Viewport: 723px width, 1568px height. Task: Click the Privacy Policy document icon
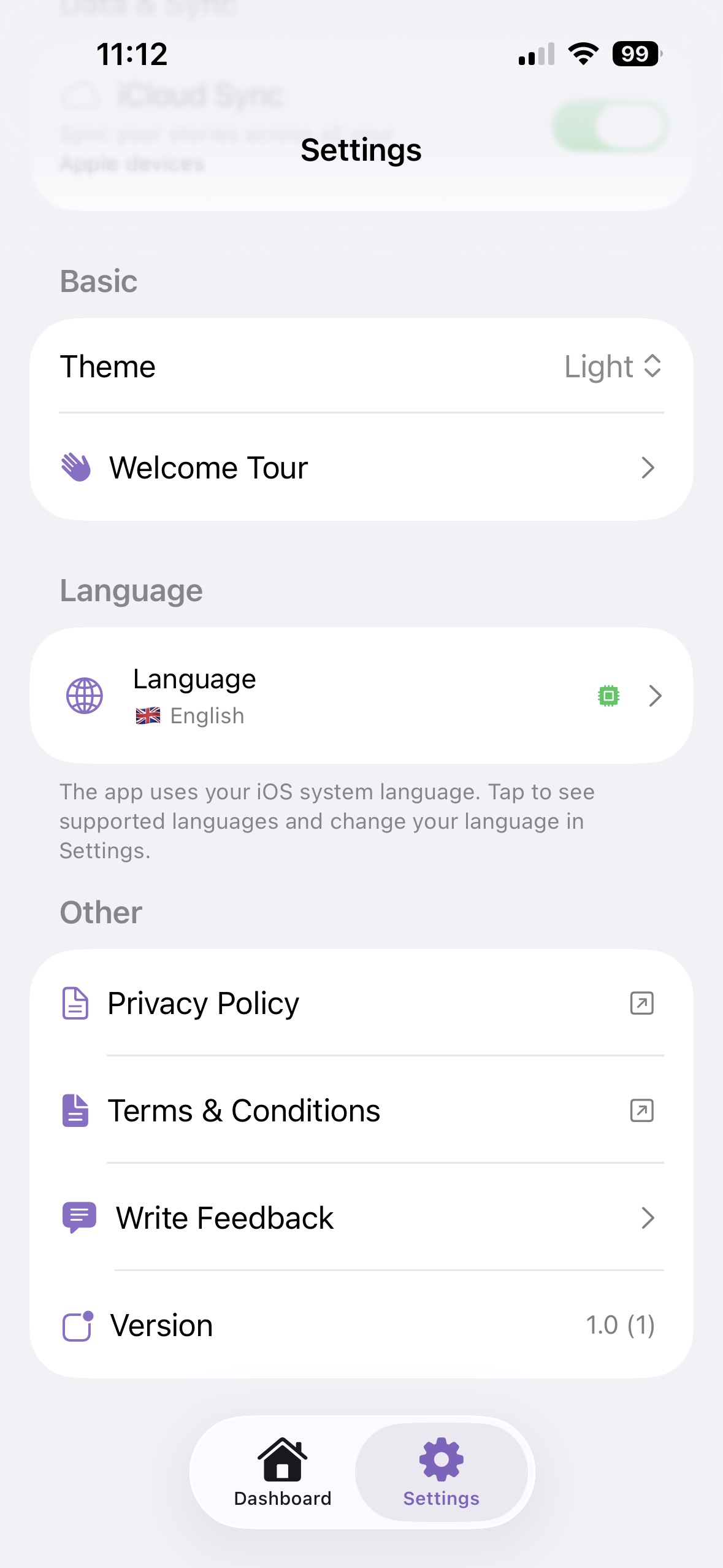[x=75, y=1003]
